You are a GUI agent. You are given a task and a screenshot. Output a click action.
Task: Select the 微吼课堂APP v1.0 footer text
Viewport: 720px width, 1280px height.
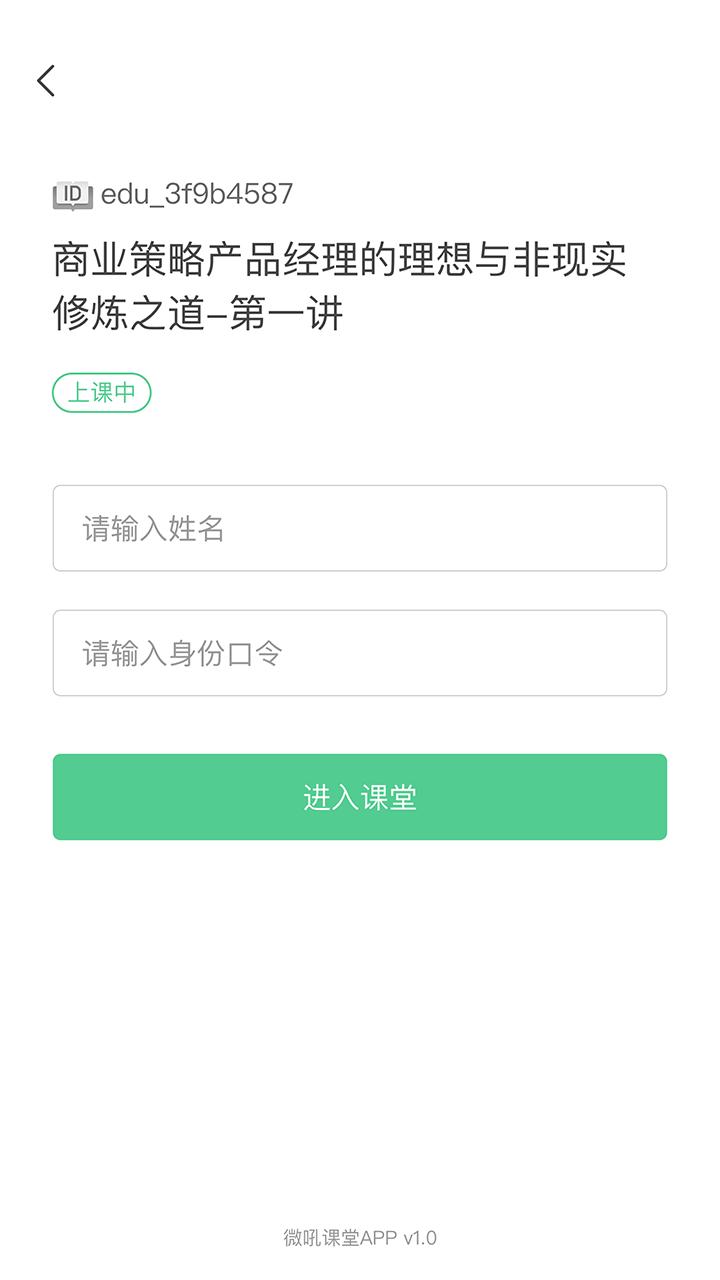coord(360,1236)
